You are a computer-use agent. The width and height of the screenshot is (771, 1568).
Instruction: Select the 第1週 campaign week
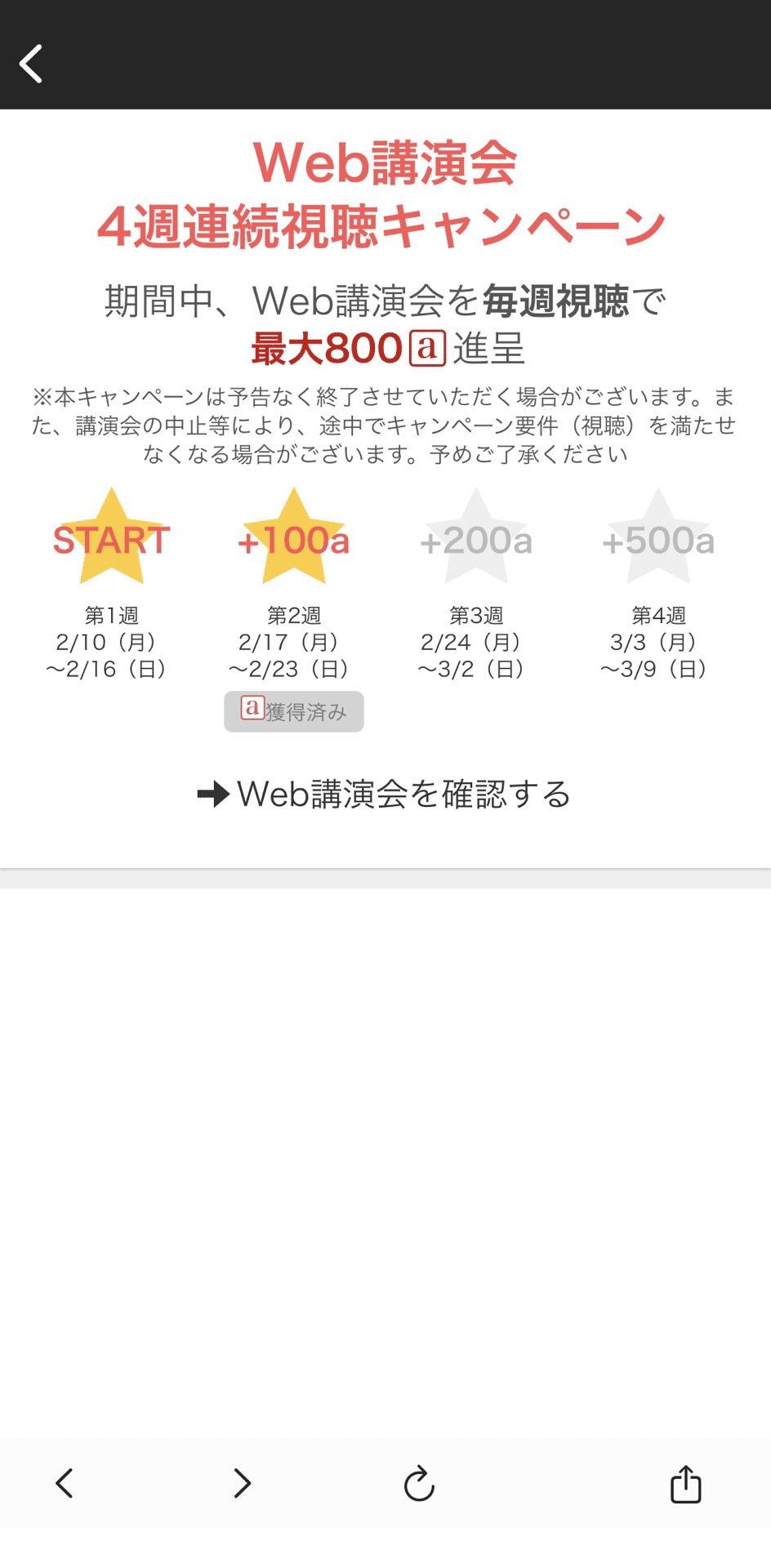(x=109, y=642)
